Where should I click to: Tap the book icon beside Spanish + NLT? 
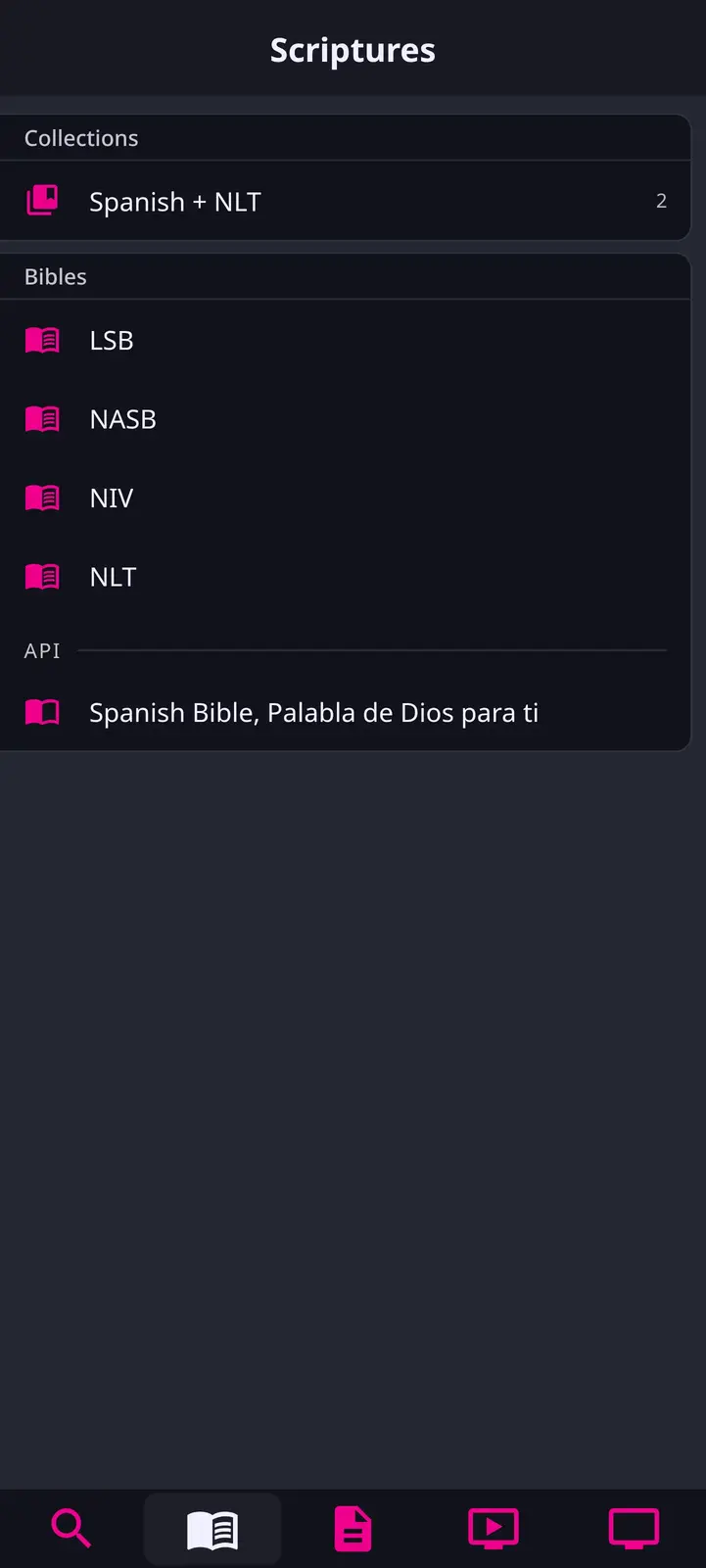pos(42,201)
